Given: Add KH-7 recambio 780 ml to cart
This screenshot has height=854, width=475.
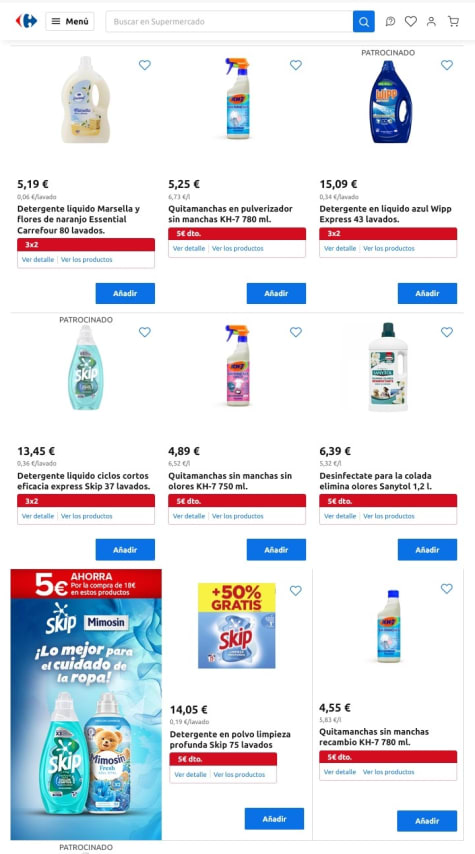Looking at the screenshot, I should pos(427,821).
